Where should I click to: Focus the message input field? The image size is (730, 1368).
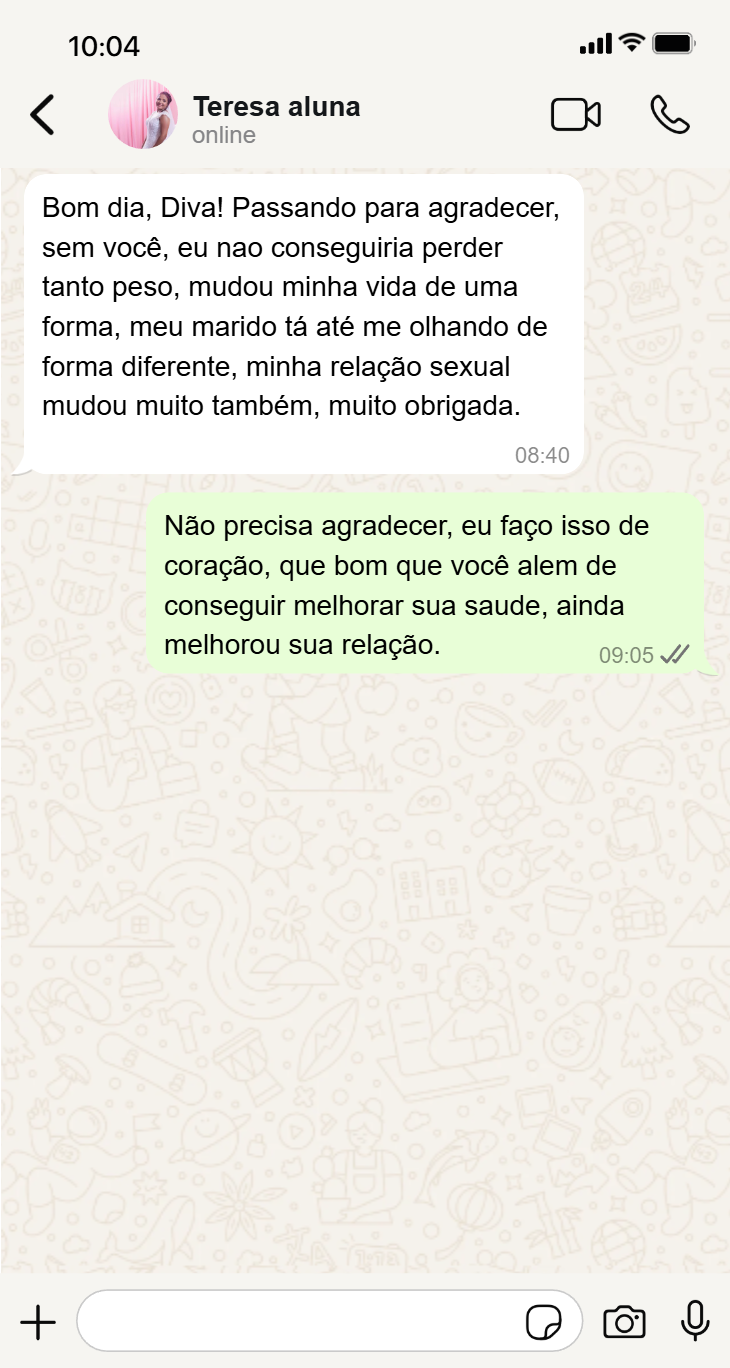click(300, 1322)
